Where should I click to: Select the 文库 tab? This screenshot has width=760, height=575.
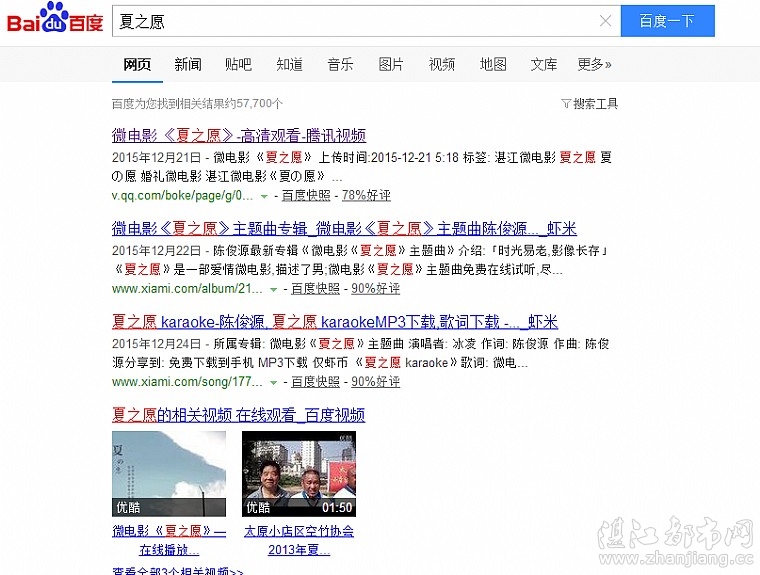tap(544, 64)
